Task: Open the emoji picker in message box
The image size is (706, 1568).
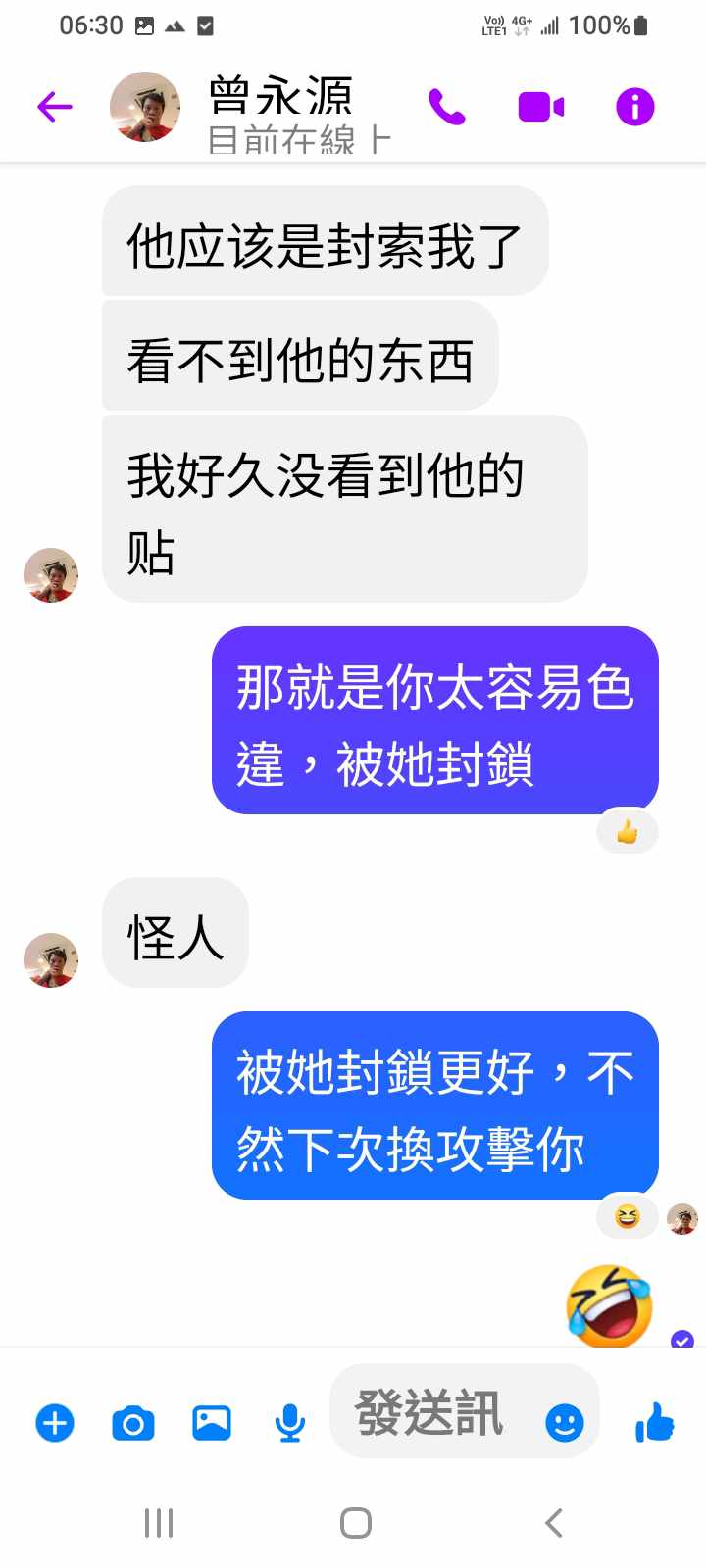Action: [x=565, y=1423]
